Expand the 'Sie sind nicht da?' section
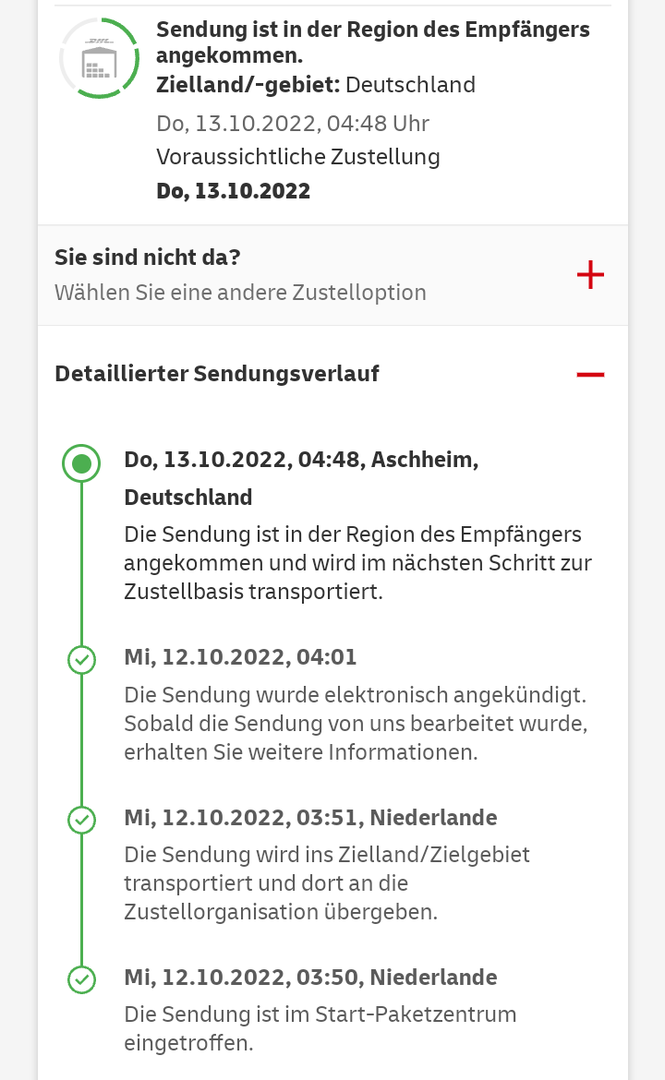This screenshot has width=665, height=1080. point(590,274)
